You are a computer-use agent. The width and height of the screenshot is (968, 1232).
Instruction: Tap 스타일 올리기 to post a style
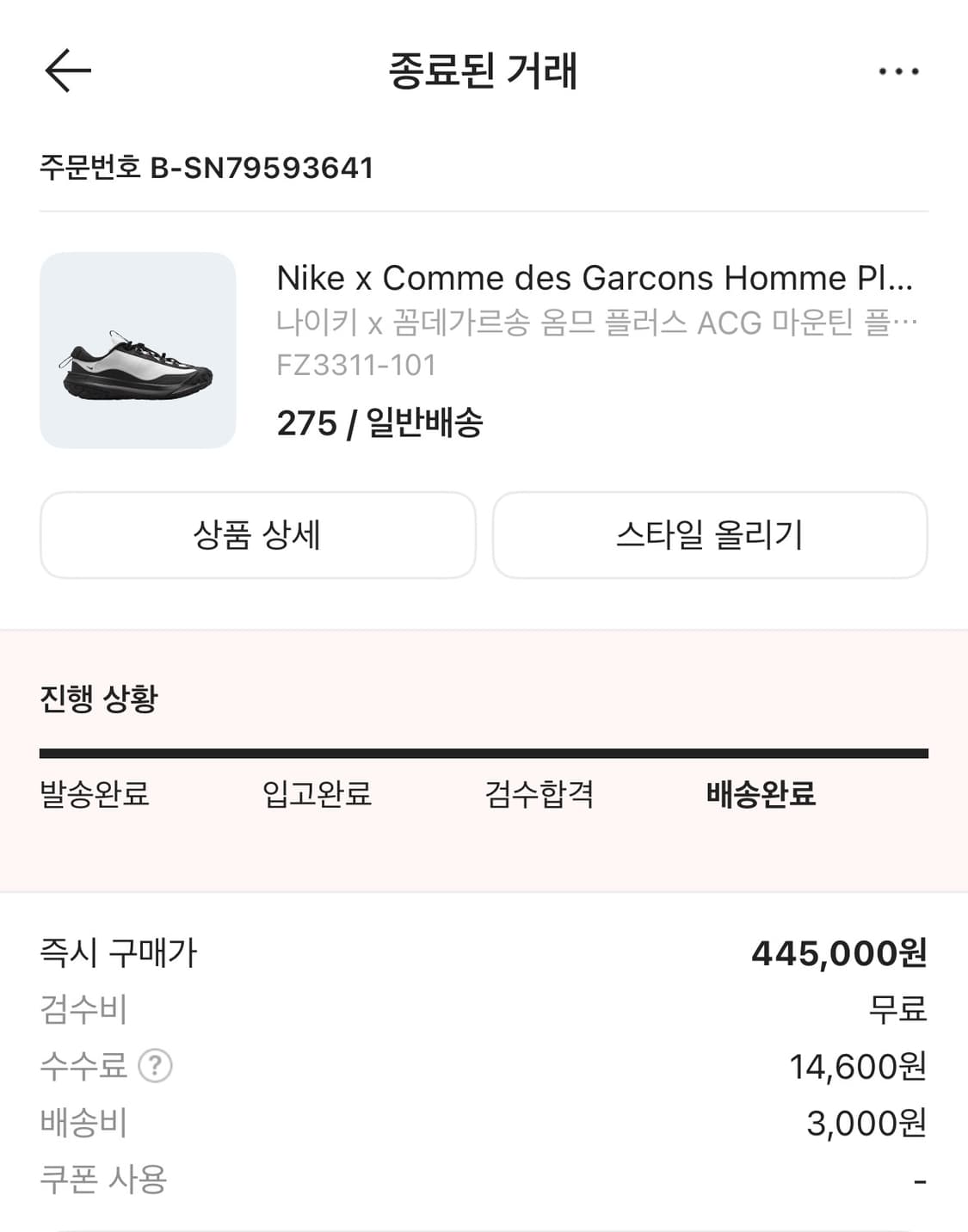pyautogui.click(x=710, y=535)
